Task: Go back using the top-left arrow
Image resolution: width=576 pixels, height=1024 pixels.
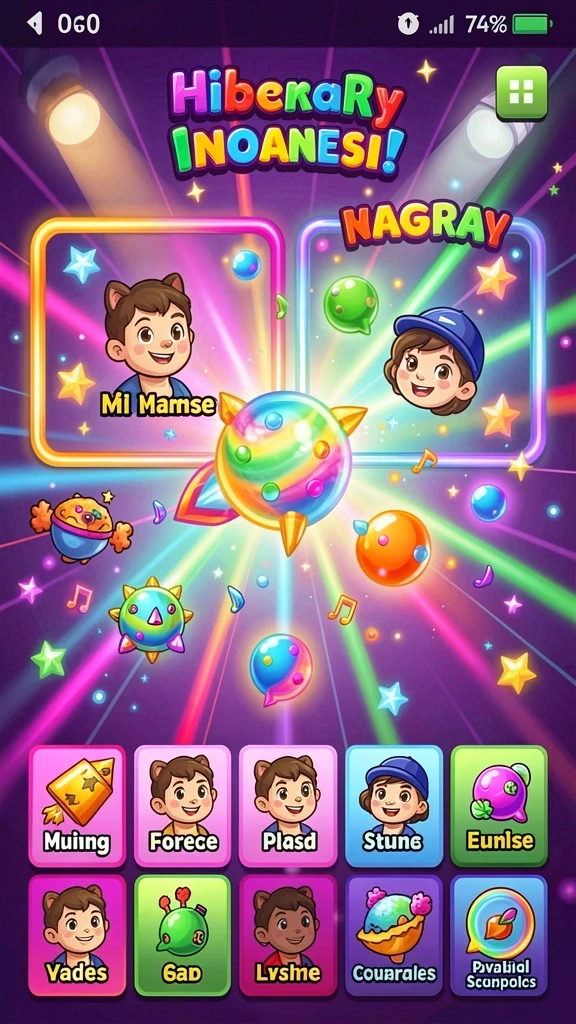Action: click(34, 24)
